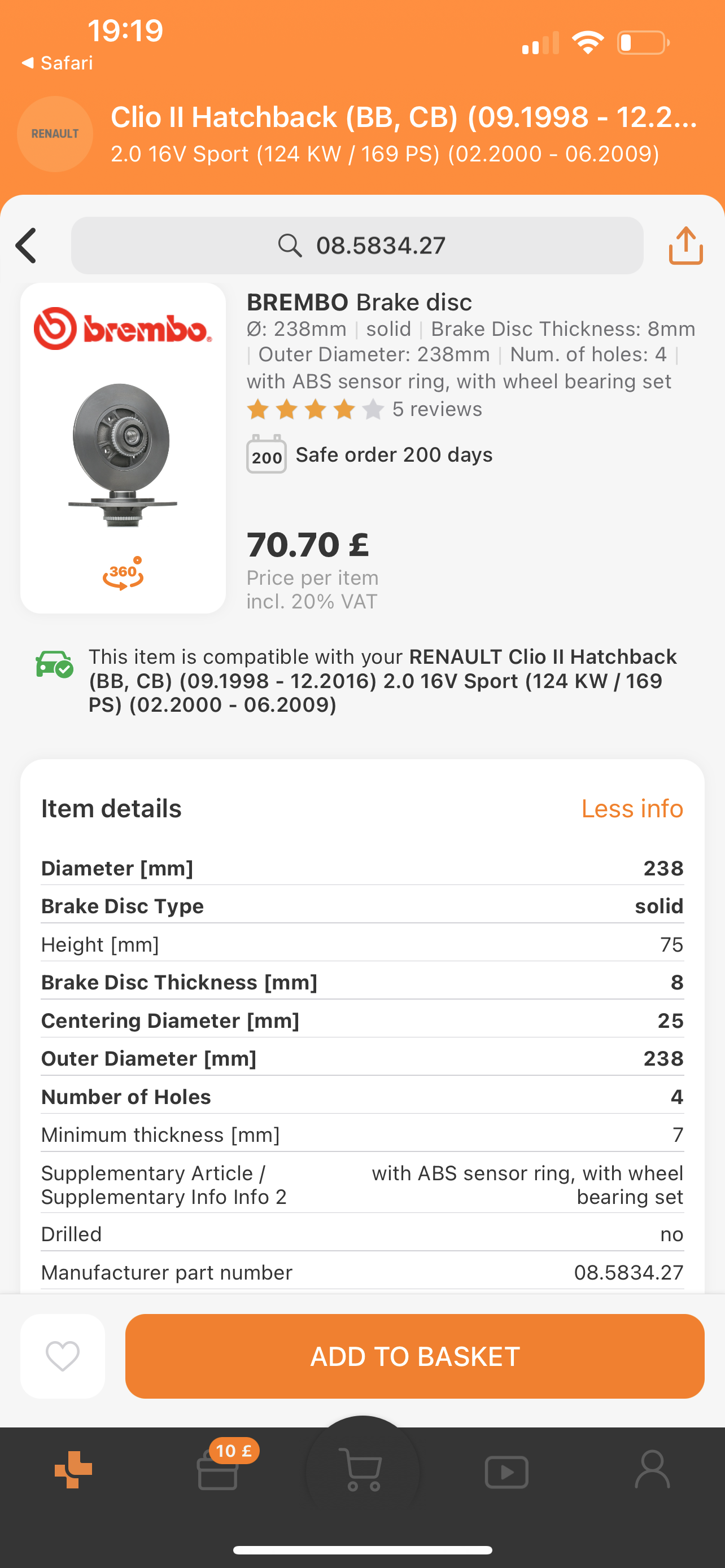This screenshot has height=1568, width=725.
Task: Add to basket
Action: click(414, 1356)
